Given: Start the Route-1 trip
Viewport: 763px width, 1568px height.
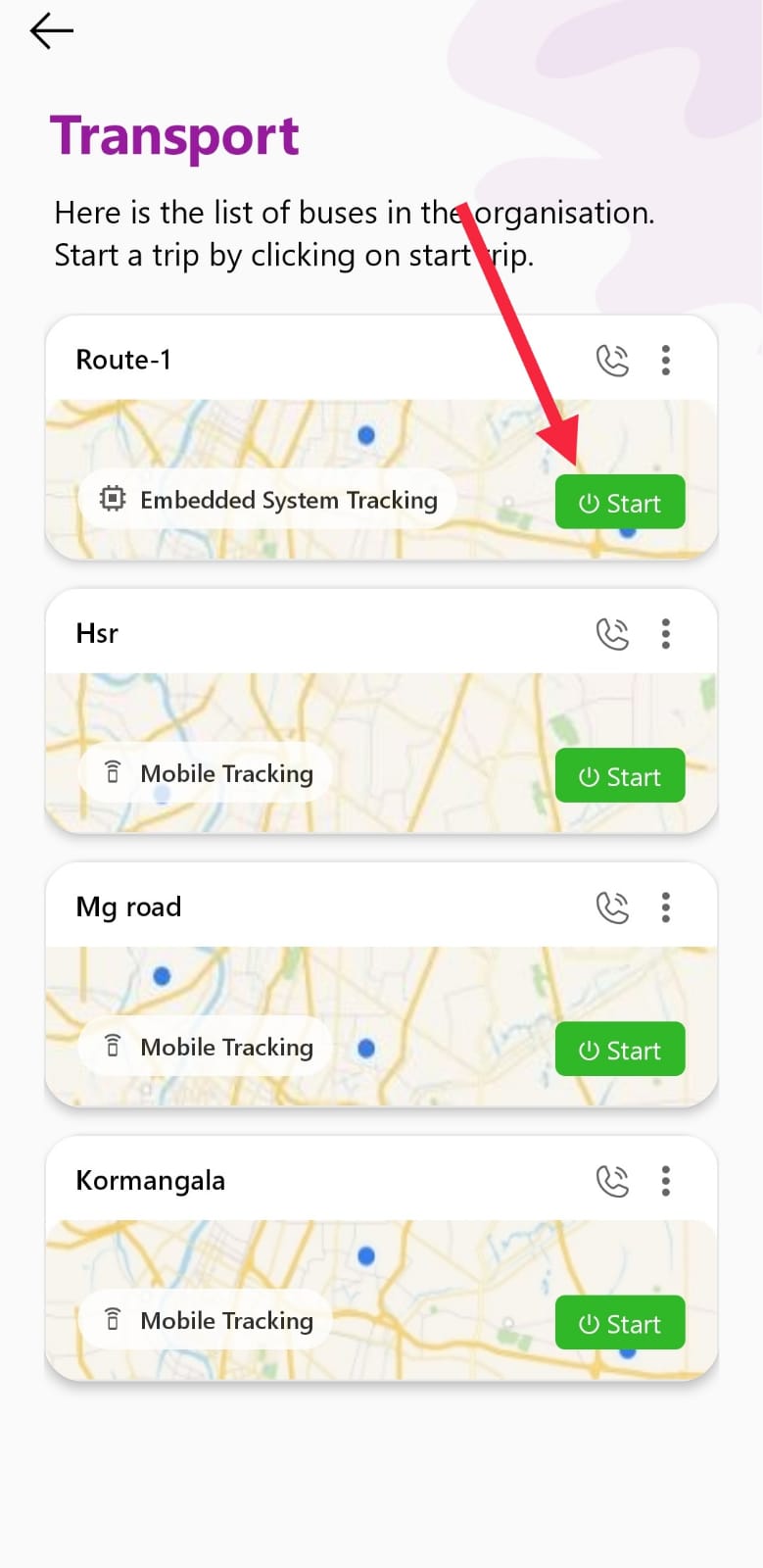Looking at the screenshot, I should [x=619, y=503].
